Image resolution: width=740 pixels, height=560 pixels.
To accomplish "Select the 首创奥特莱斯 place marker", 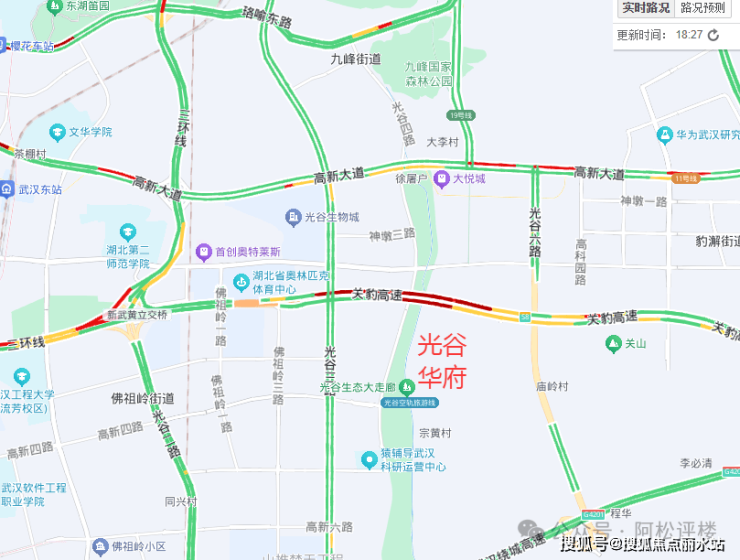I will coord(203,252).
